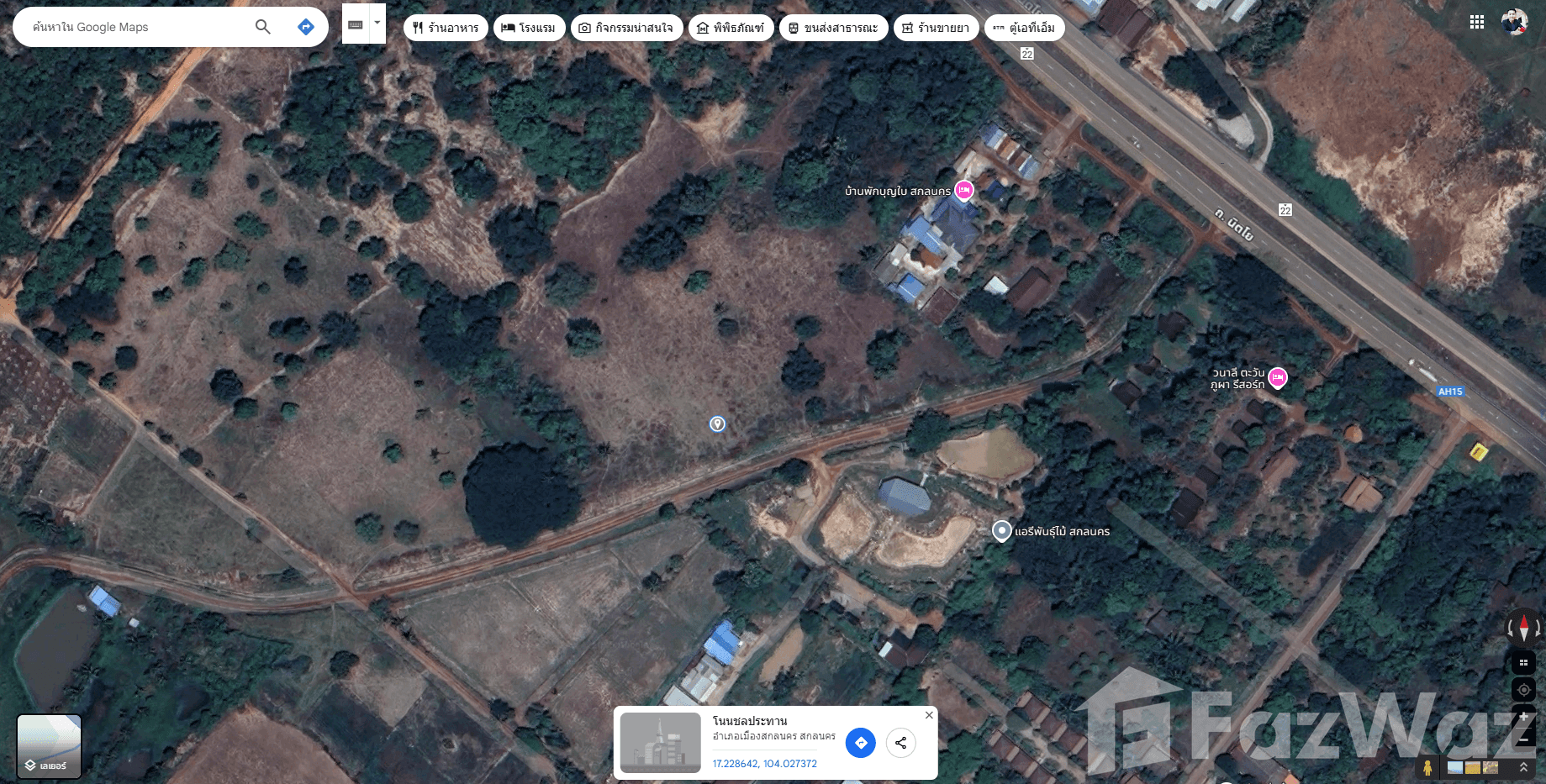Open the บ้านพักบุญใบ สกลนคร pin

pyautogui.click(x=964, y=190)
